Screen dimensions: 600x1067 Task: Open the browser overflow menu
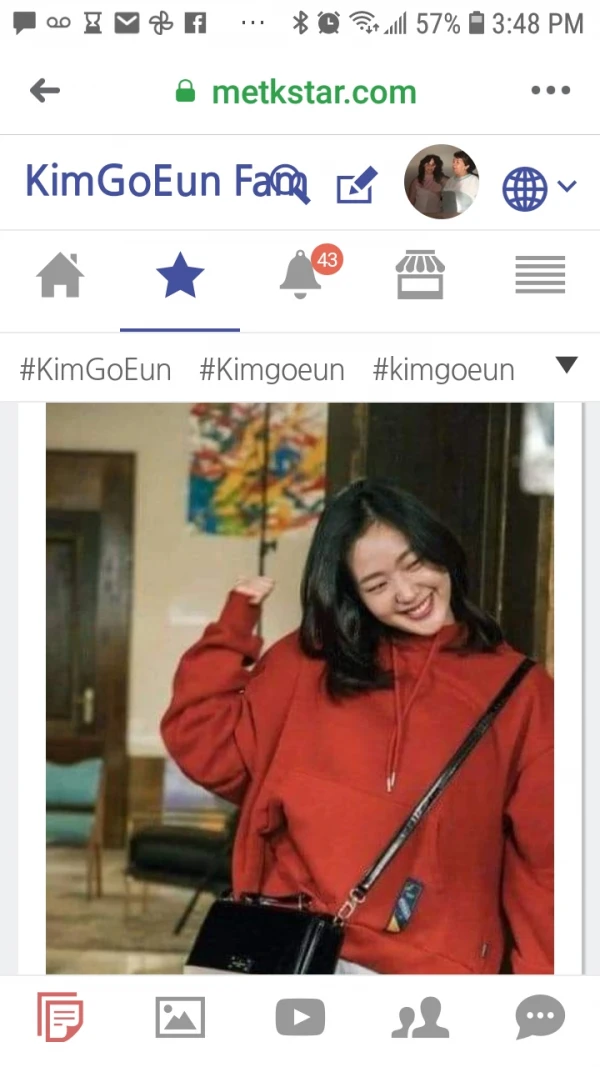tap(550, 91)
